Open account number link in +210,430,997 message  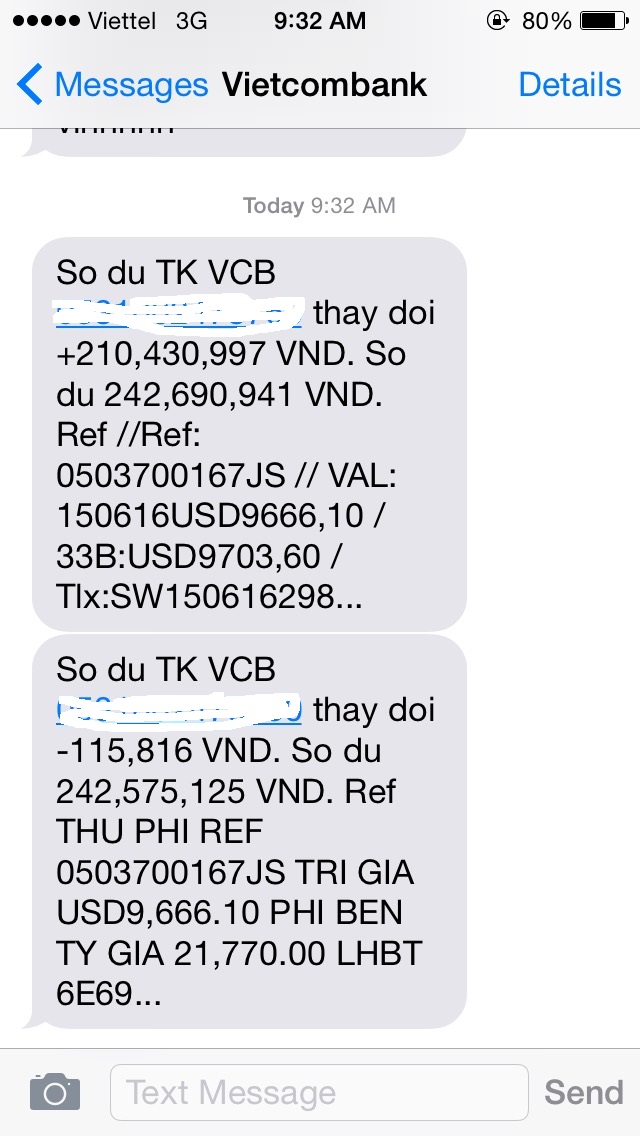178,312
